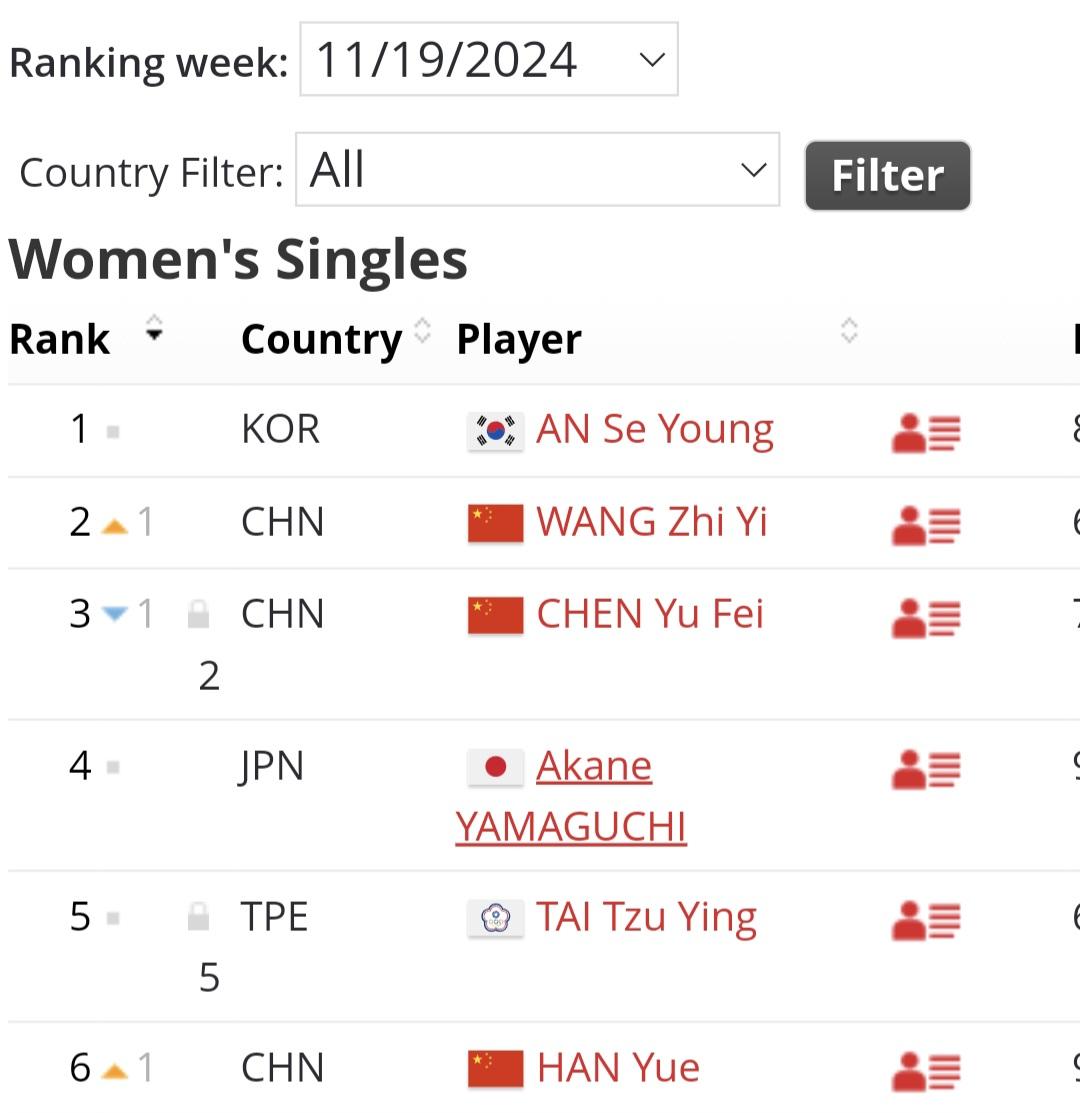Show the profile card icon for CHEN Yu Fei
The height and width of the screenshot is (1113, 1080).
[x=925, y=617]
